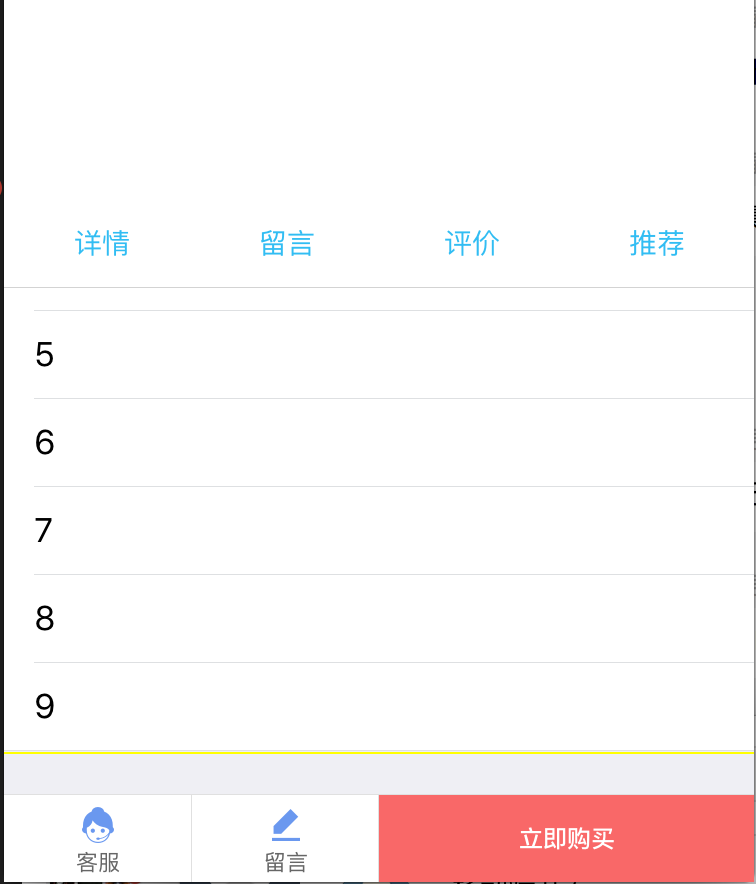Click the yellow divider line above the bottom bar
This screenshot has width=756, height=884.
(x=380, y=748)
